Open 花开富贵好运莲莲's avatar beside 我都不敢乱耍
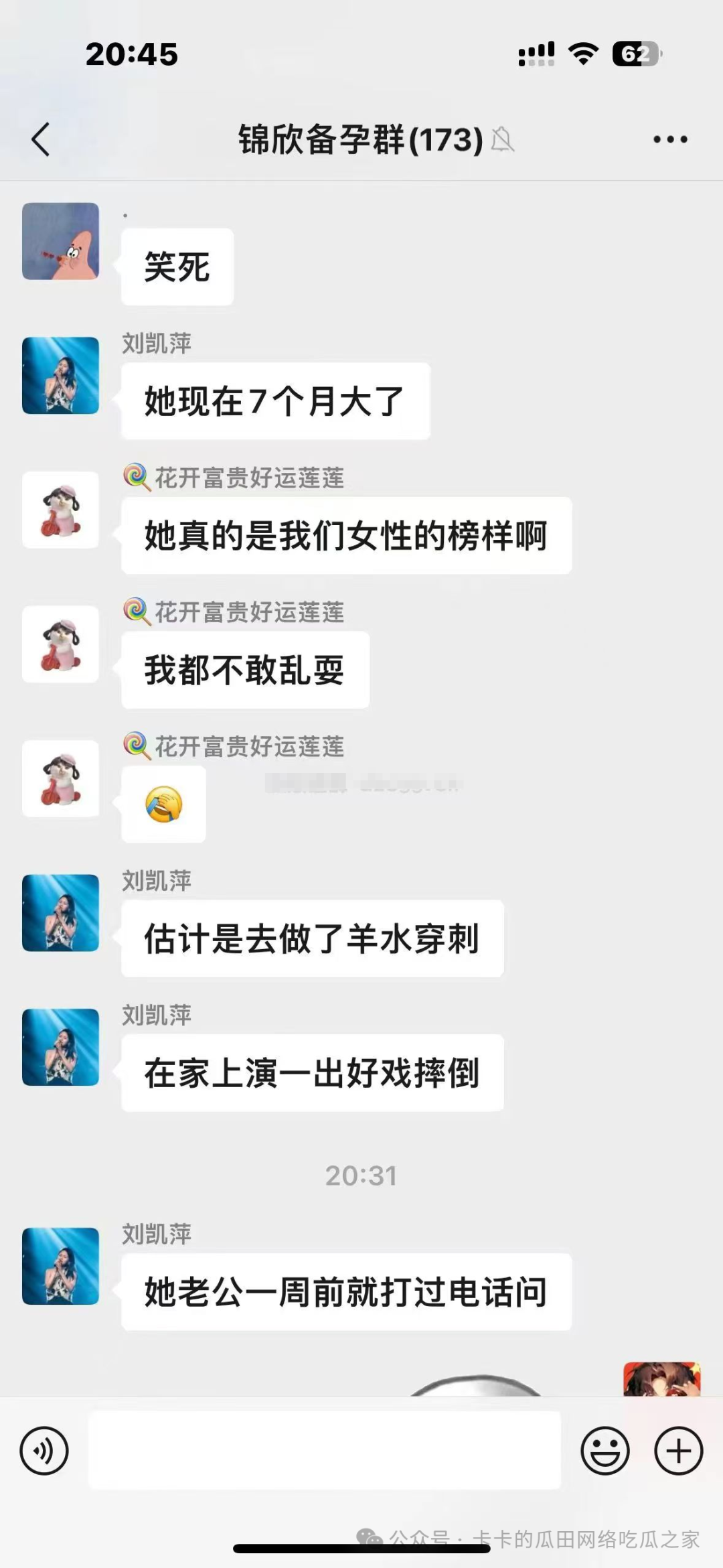 click(61, 644)
